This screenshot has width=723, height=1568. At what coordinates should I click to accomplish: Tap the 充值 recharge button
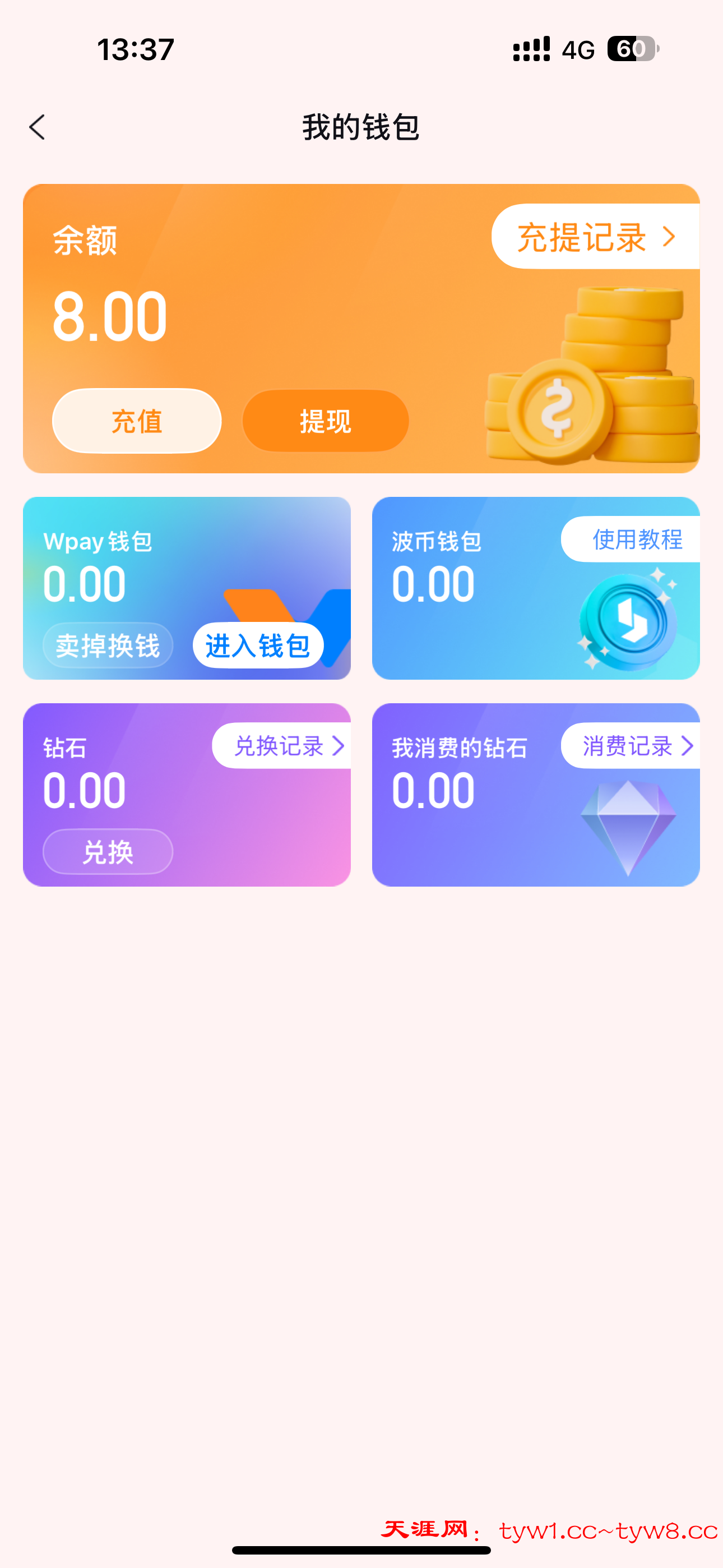click(137, 421)
